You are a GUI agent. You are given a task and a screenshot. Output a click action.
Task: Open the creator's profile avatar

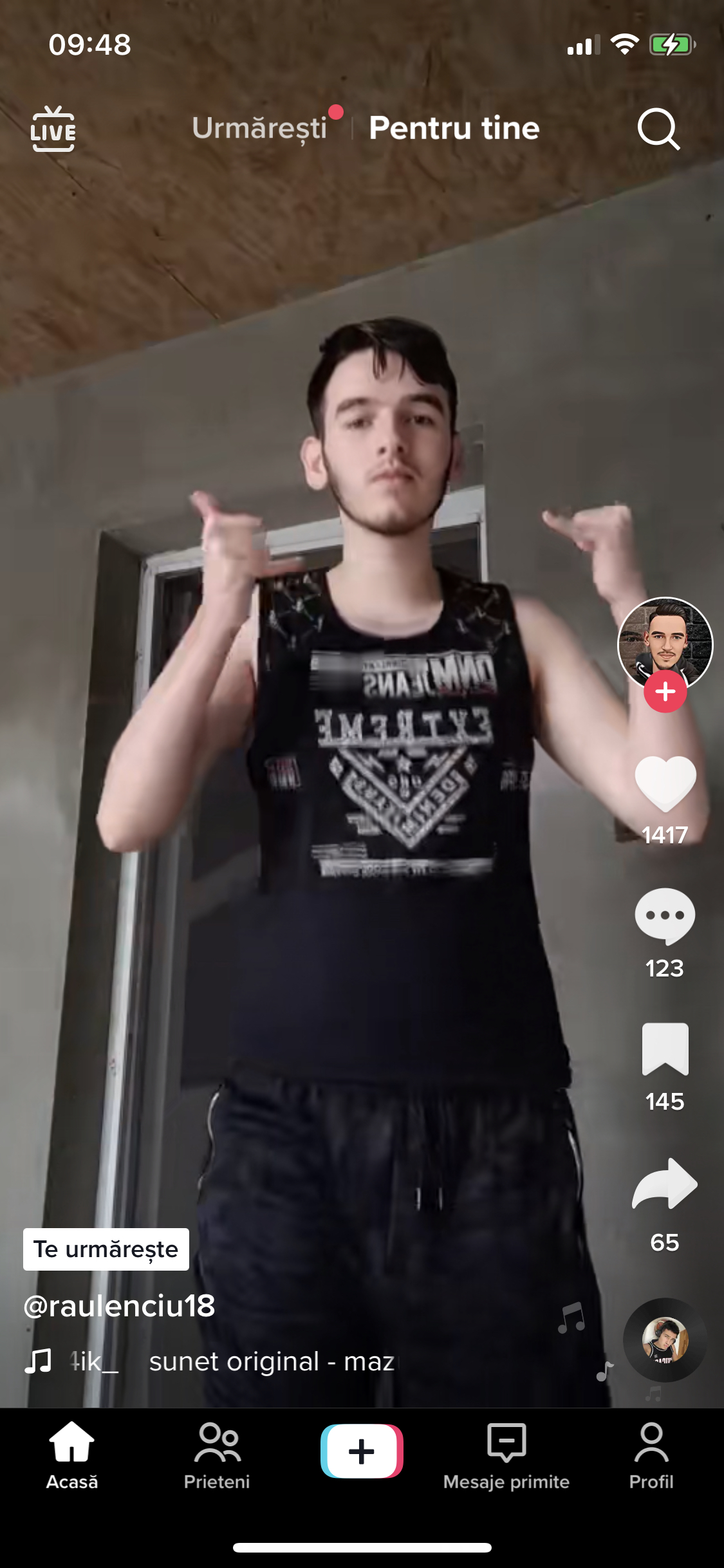(665, 641)
